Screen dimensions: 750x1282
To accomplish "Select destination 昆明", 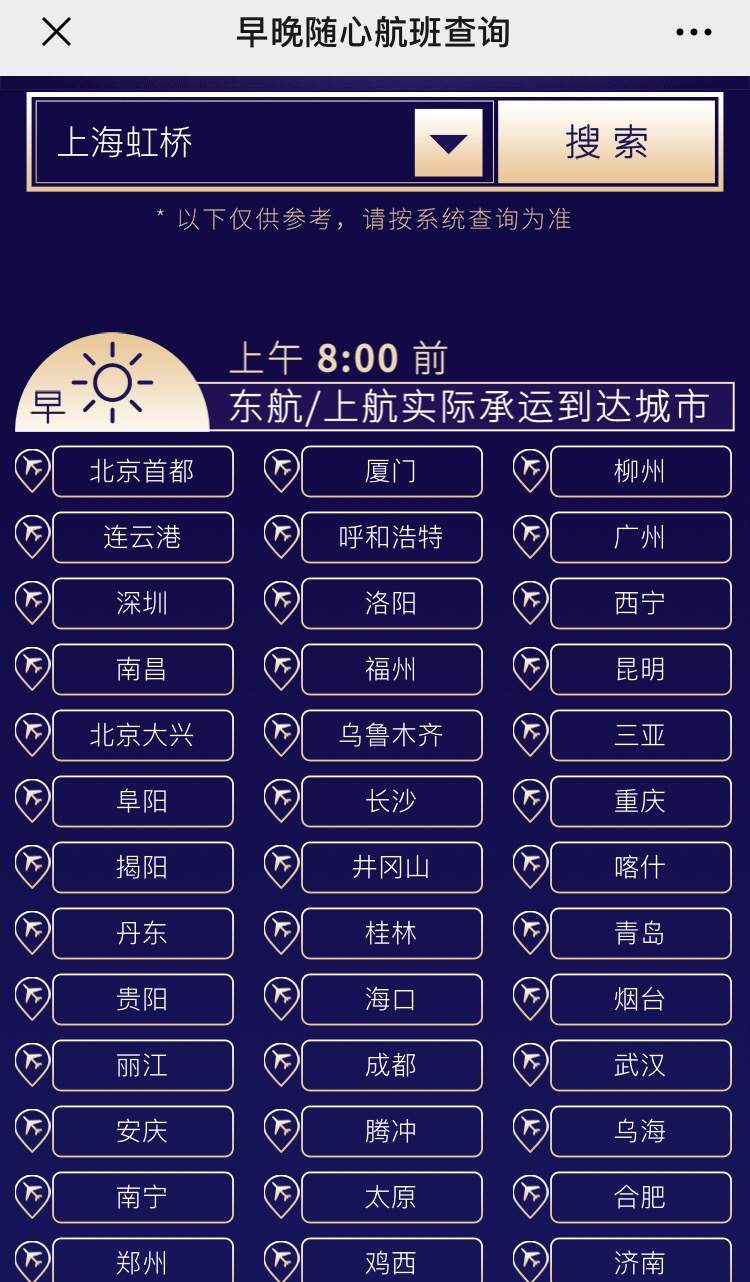I will 640,669.
